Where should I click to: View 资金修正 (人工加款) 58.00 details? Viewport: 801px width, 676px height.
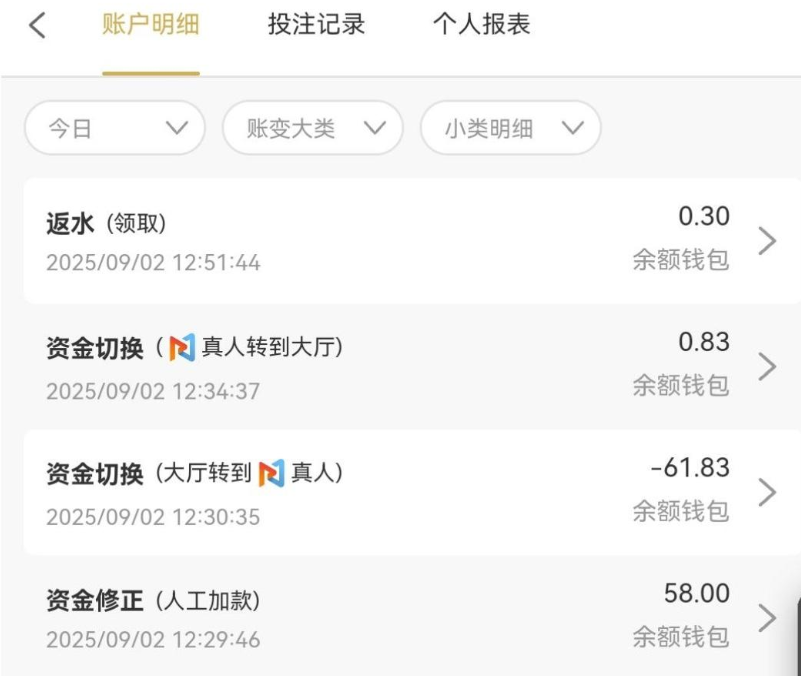[x=400, y=617]
